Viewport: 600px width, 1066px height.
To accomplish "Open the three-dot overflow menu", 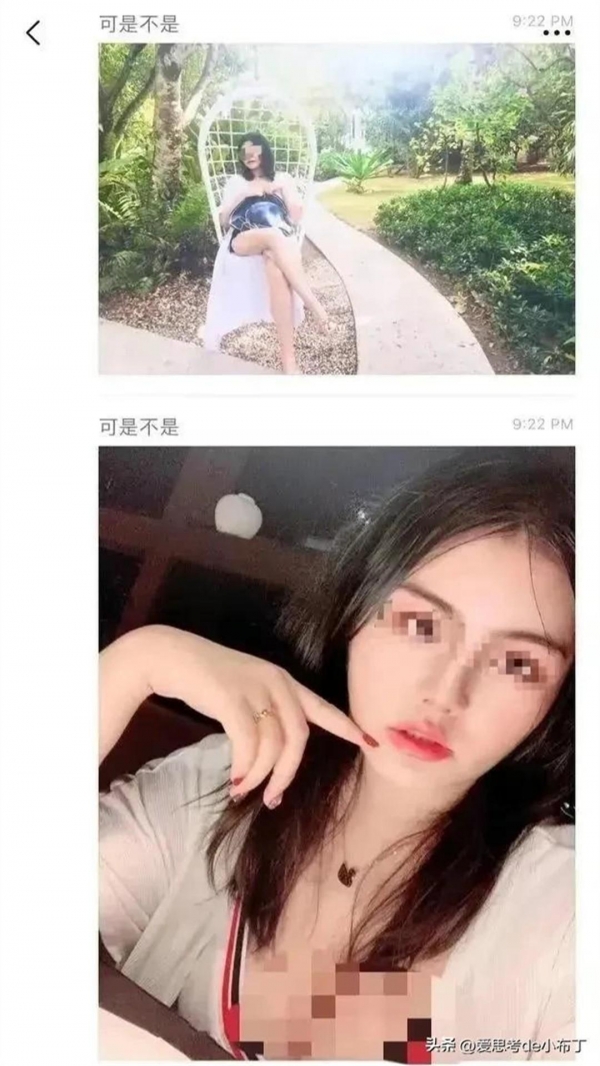I will [556, 33].
